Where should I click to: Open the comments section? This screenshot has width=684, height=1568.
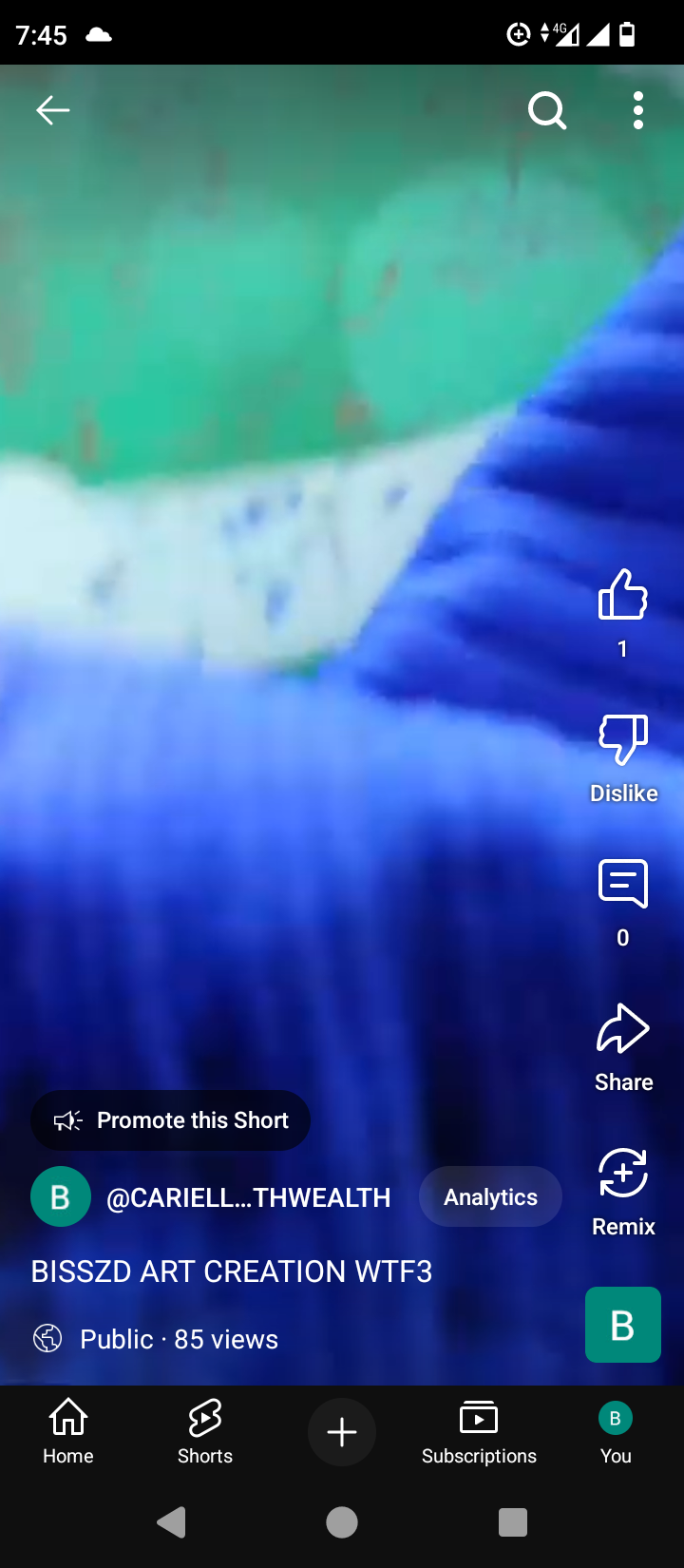coord(623,884)
